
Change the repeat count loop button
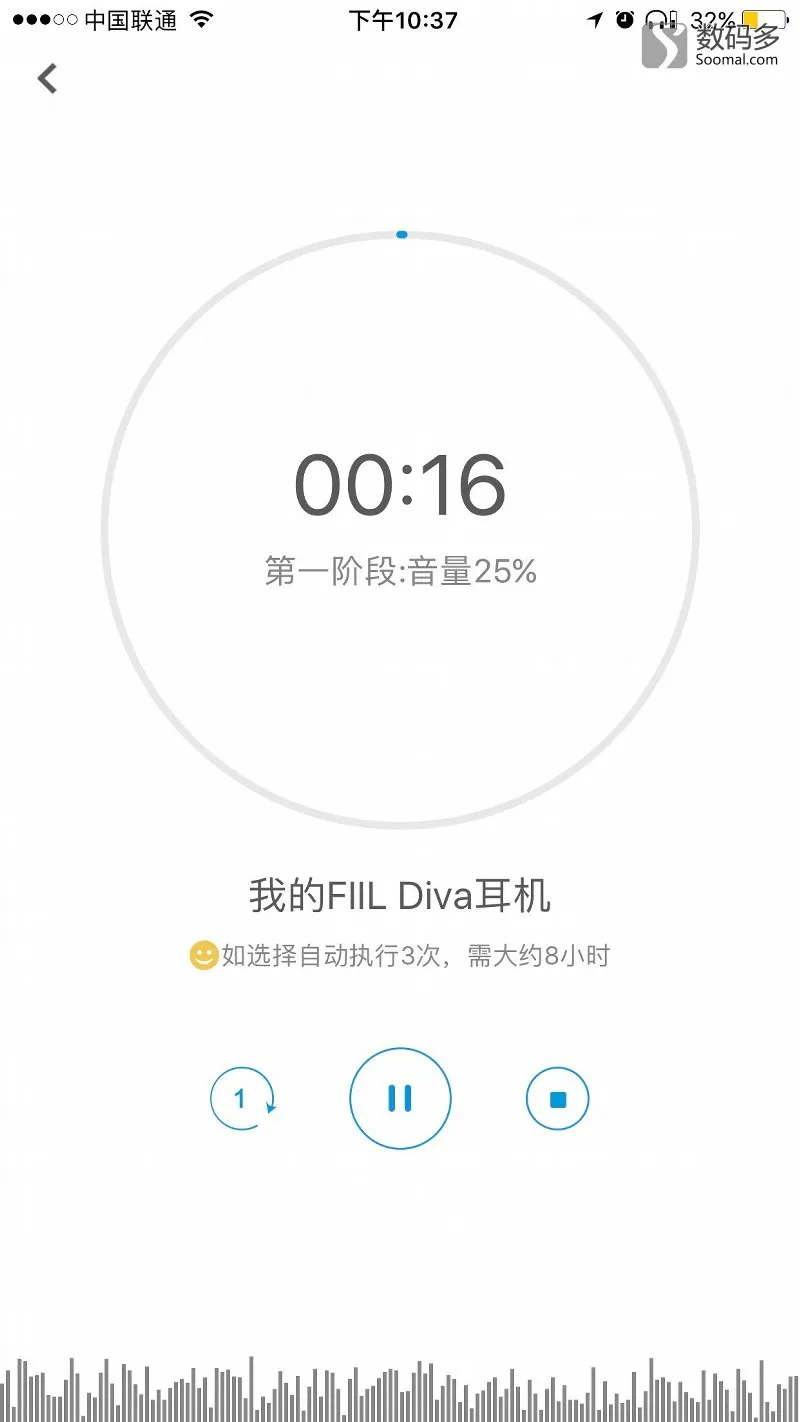click(242, 1099)
